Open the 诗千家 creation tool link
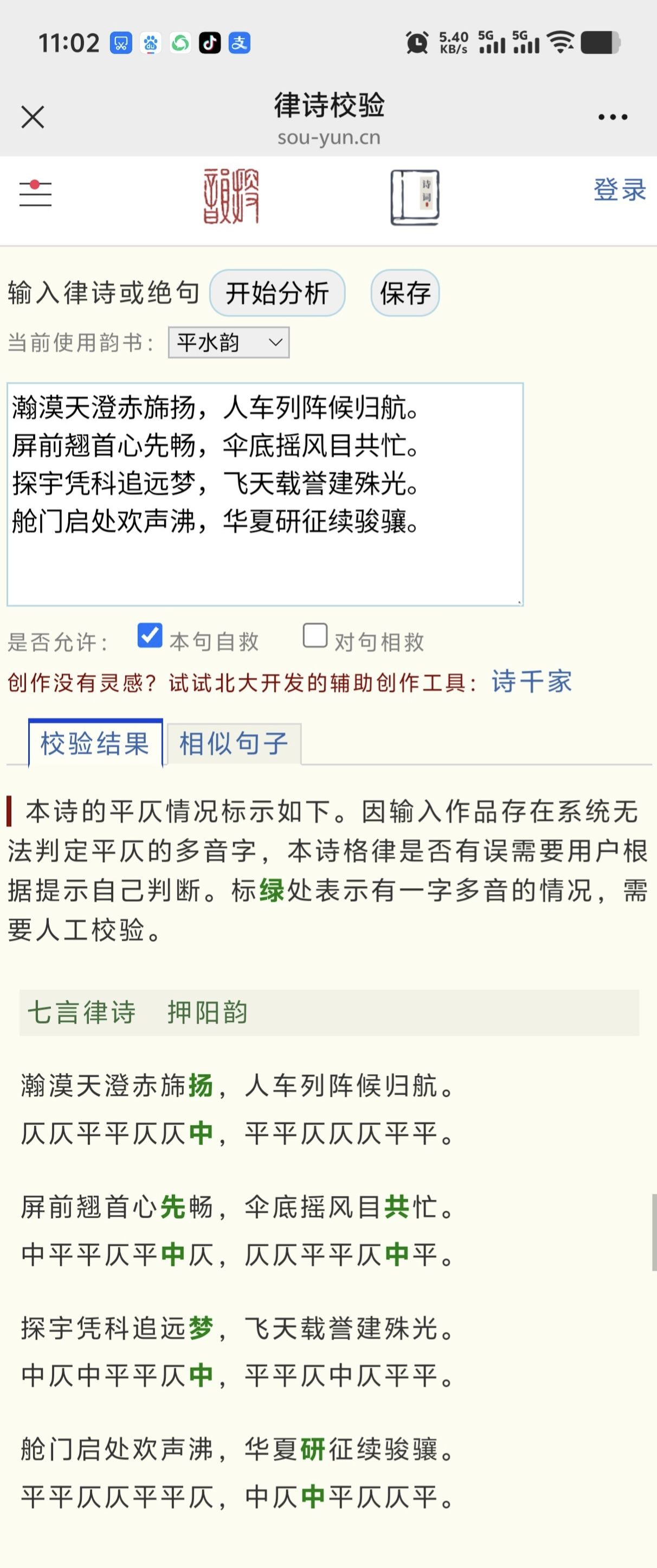 [x=532, y=682]
